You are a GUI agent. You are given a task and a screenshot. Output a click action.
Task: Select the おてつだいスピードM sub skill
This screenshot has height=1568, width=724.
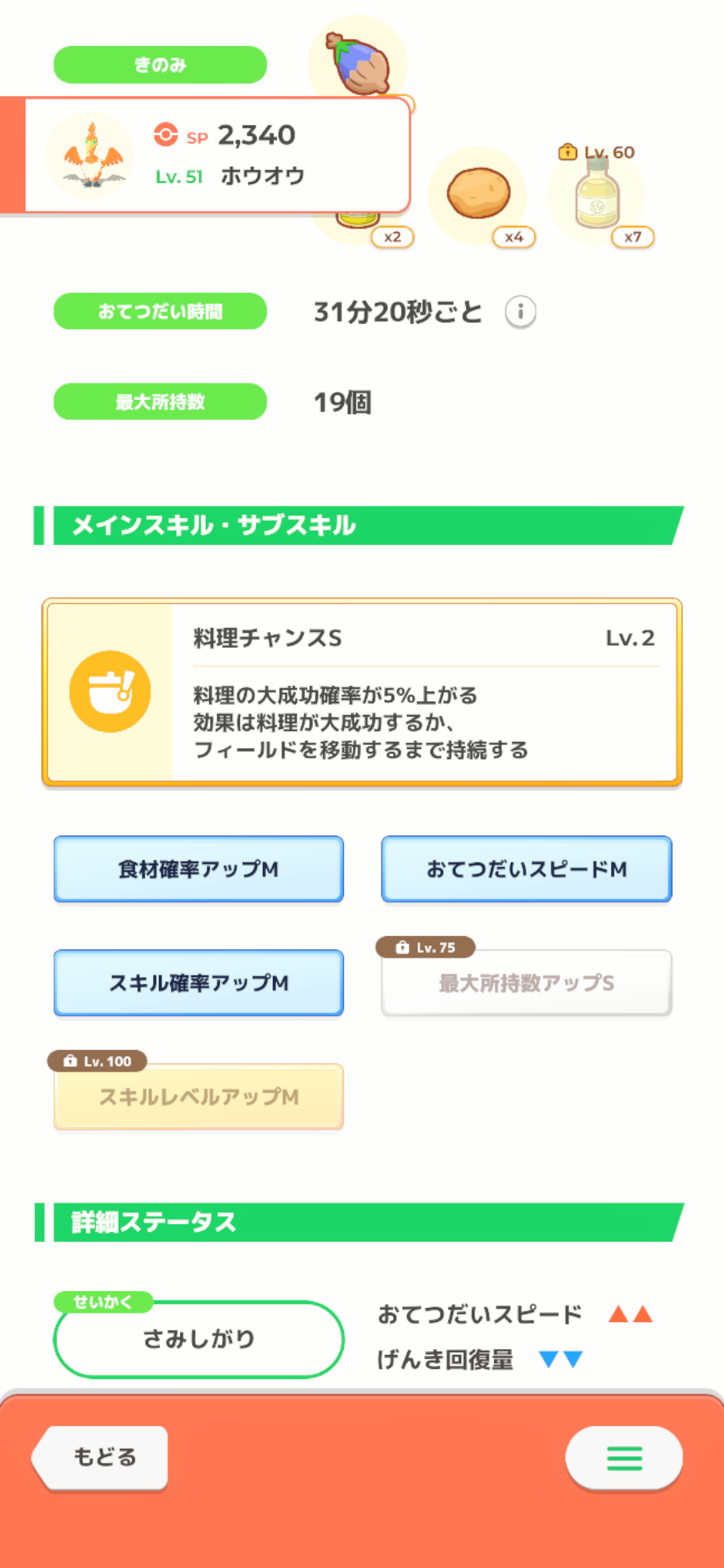point(526,869)
